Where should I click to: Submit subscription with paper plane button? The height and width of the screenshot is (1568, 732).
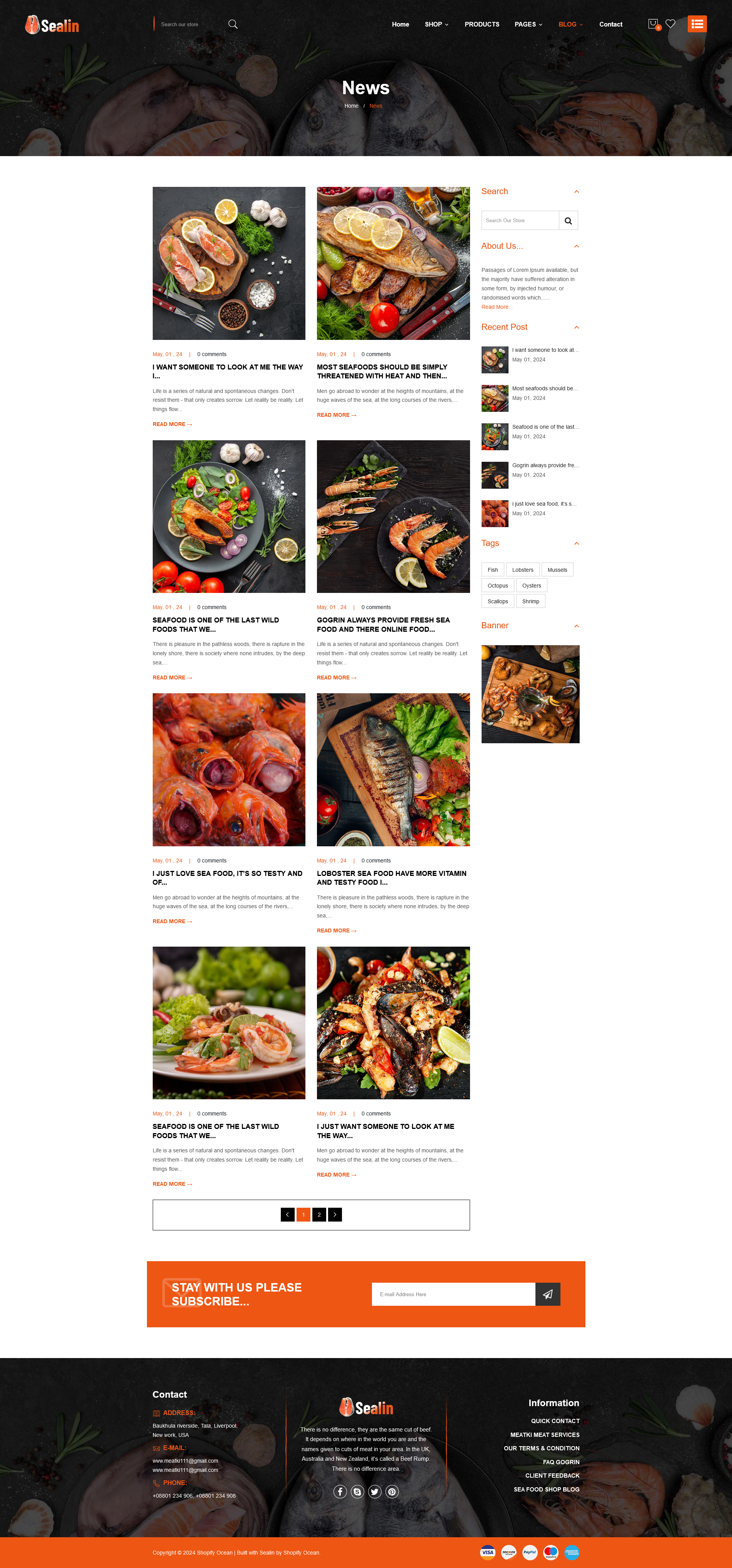547,1294
